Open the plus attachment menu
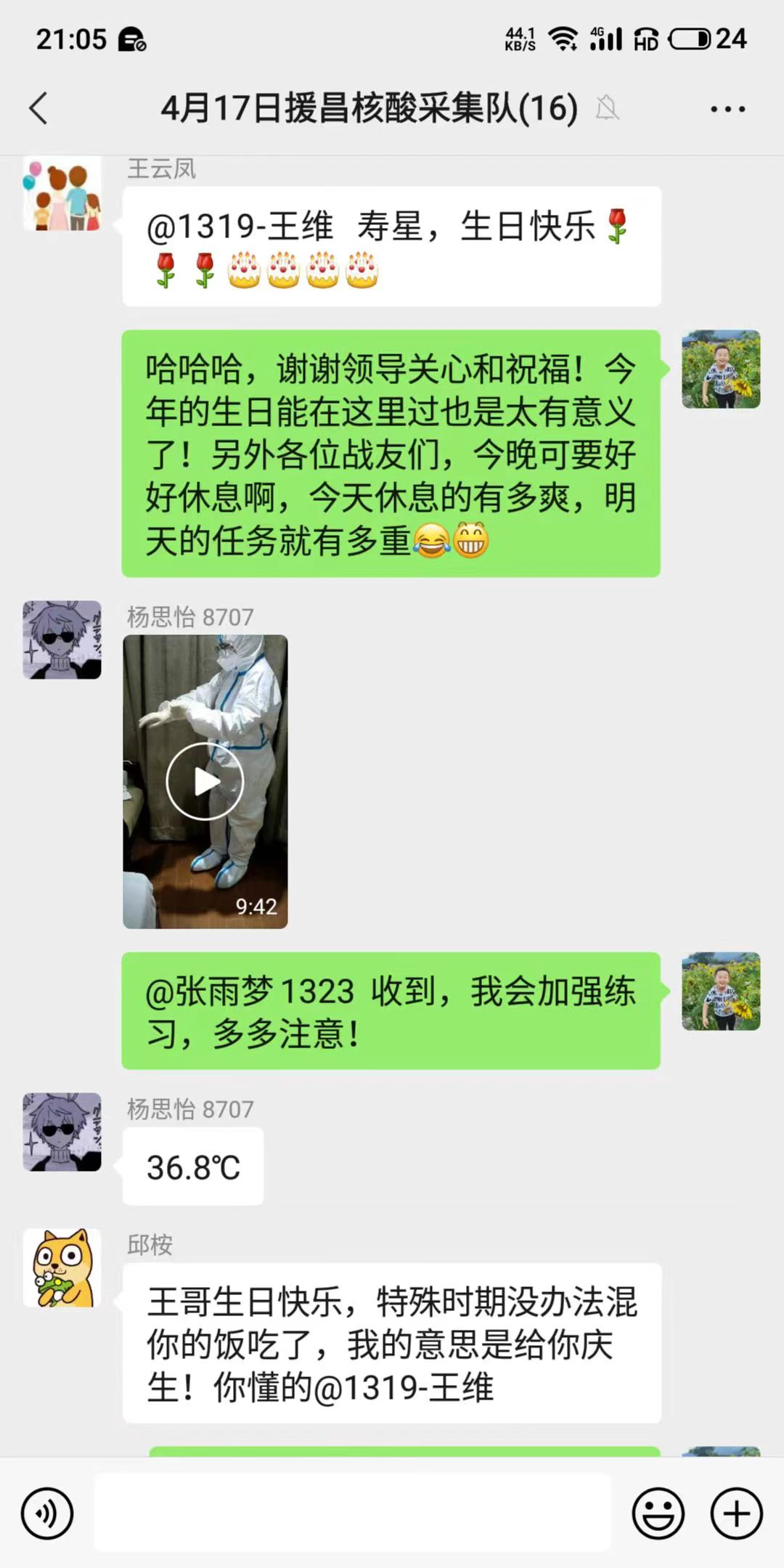 tap(736, 1514)
